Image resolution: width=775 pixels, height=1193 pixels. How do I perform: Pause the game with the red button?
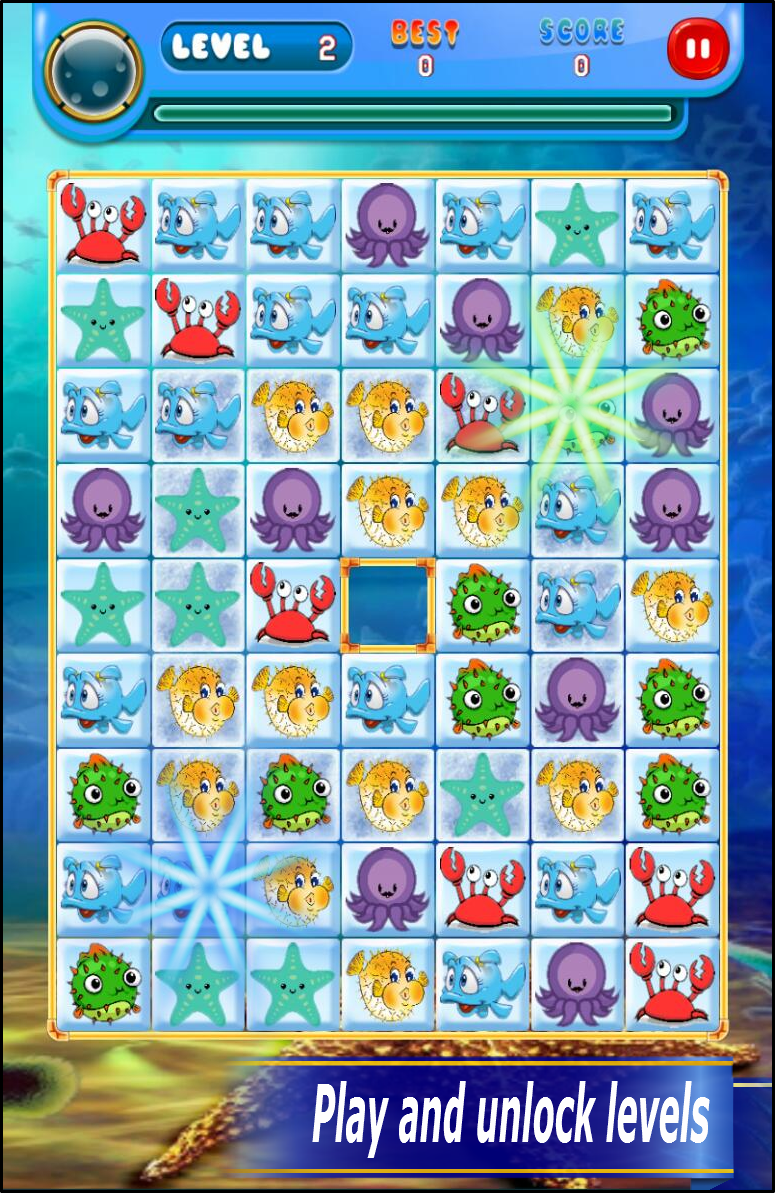(x=698, y=49)
